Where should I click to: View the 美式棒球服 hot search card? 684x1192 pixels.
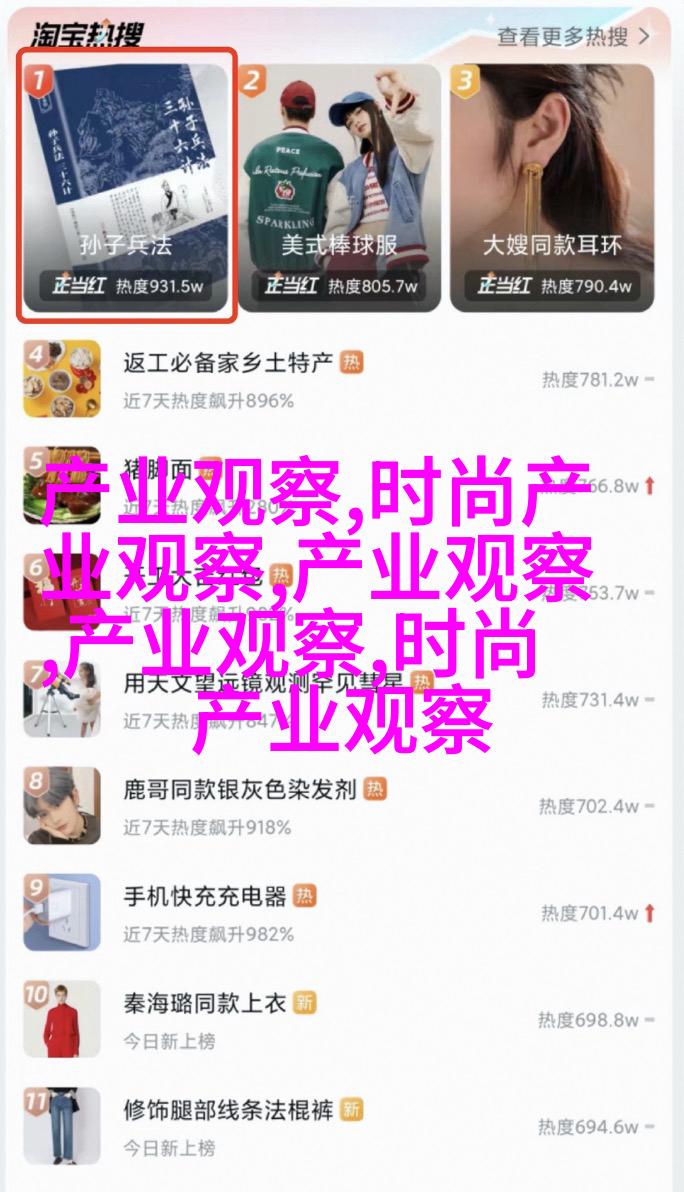(339, 185)
